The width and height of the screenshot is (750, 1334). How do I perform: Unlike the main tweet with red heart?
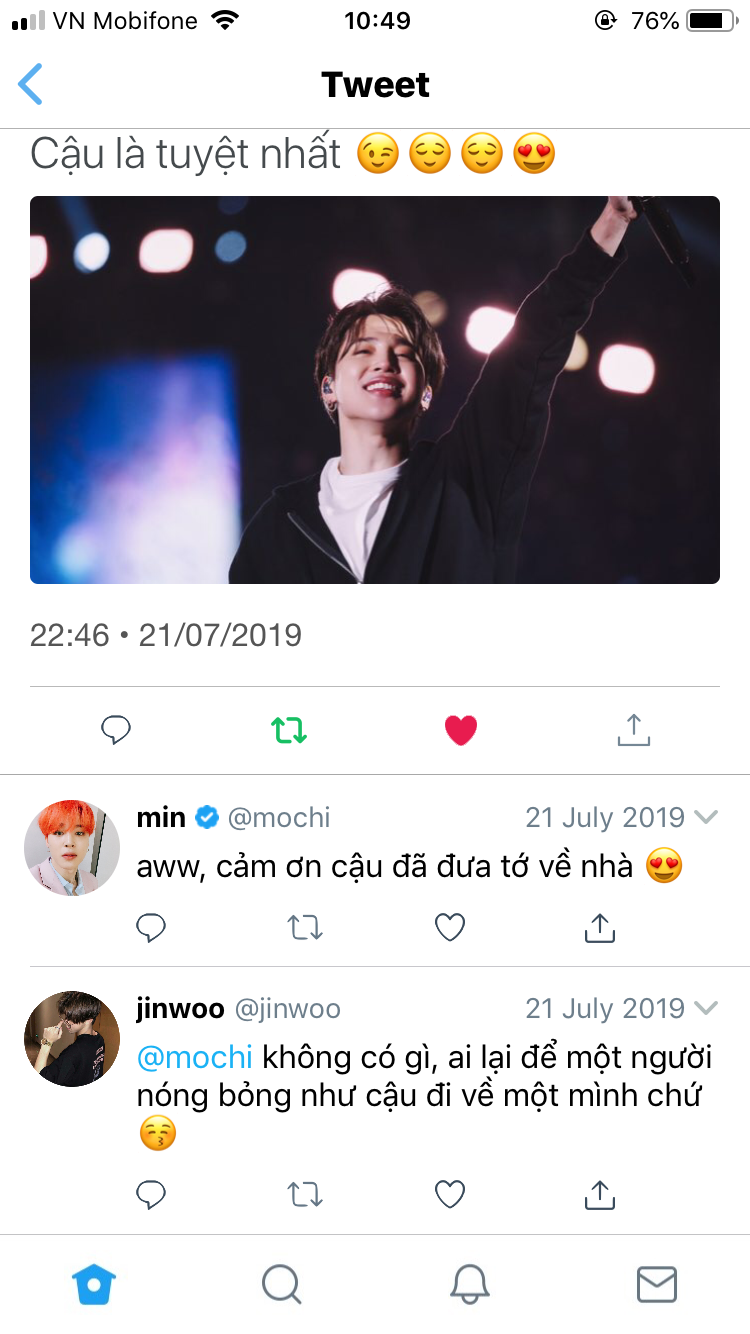[x=461, y=731]
